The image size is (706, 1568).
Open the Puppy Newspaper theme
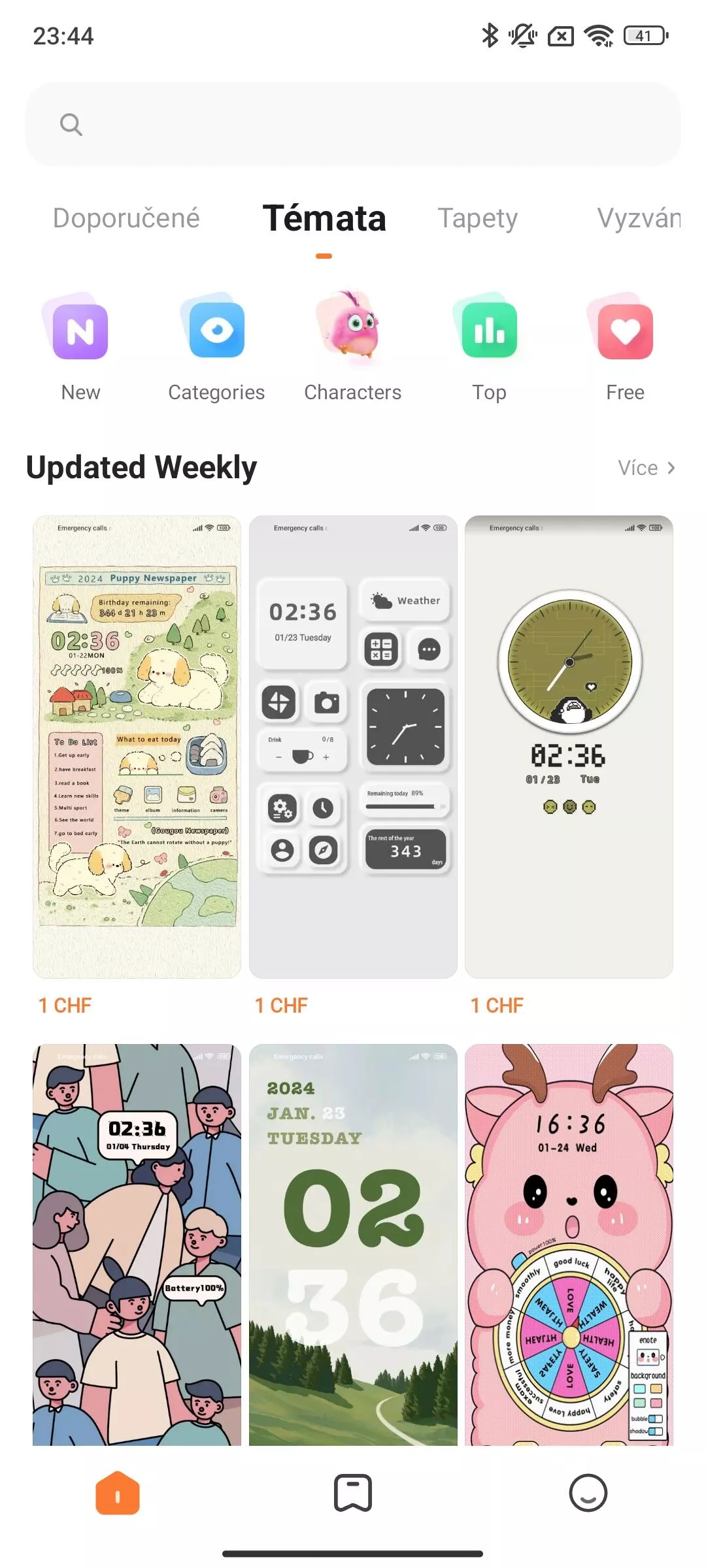pos(137,747)
